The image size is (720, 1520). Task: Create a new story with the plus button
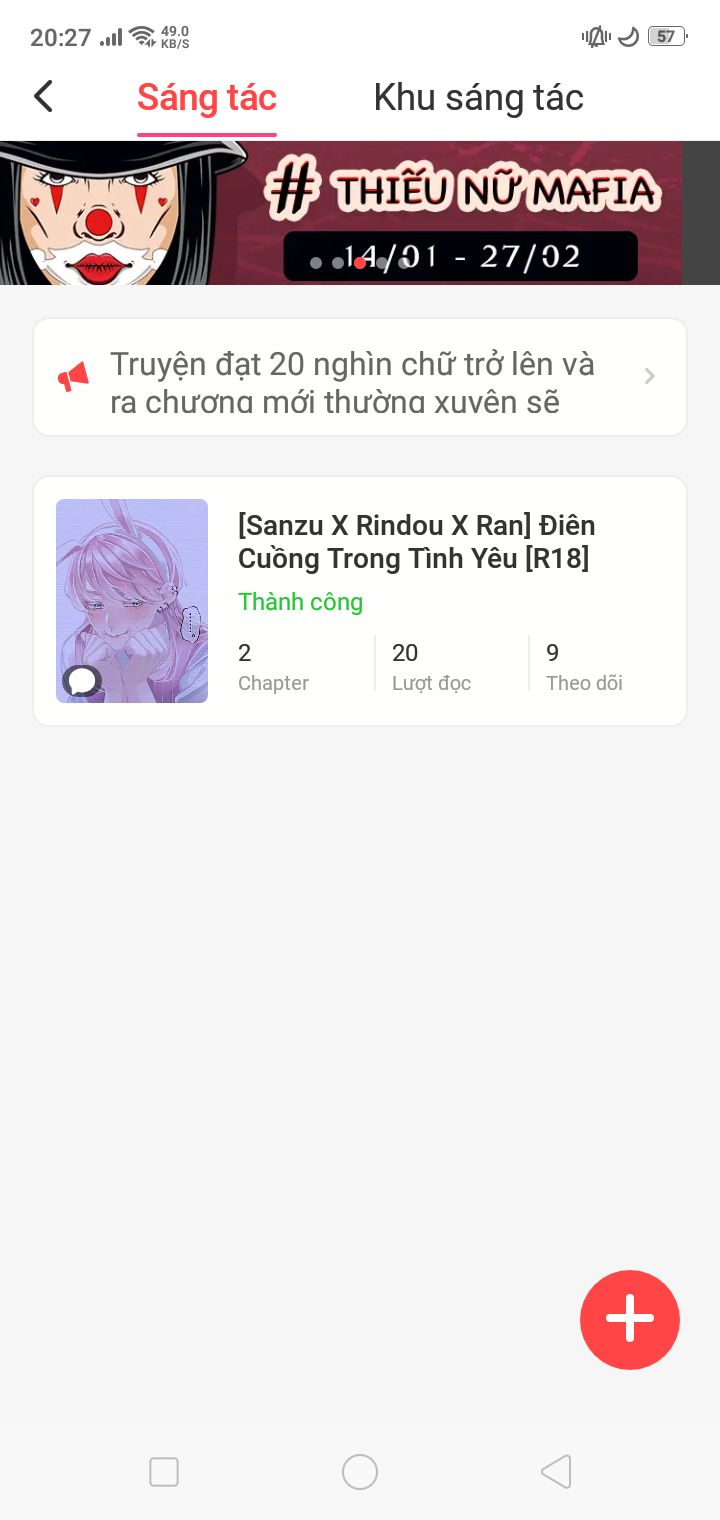[x=630, y=1320]
